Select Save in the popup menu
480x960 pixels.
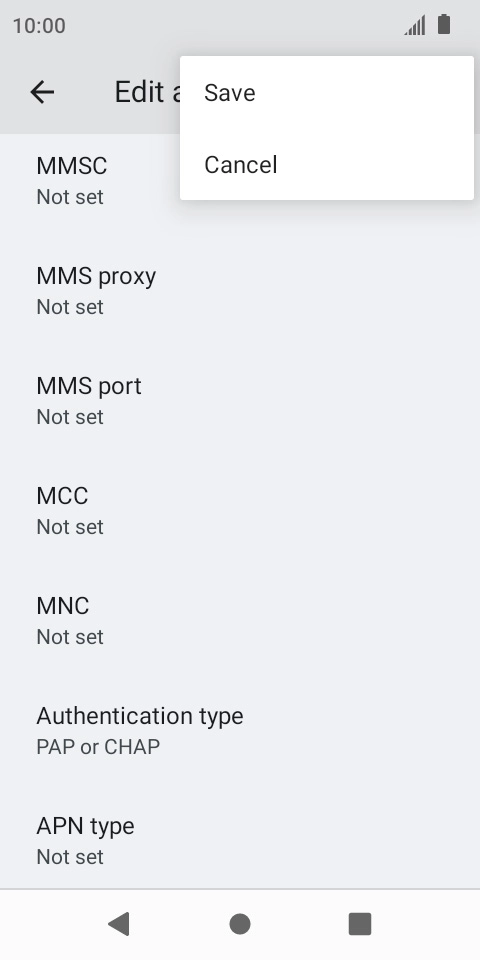tap(326, 92)
